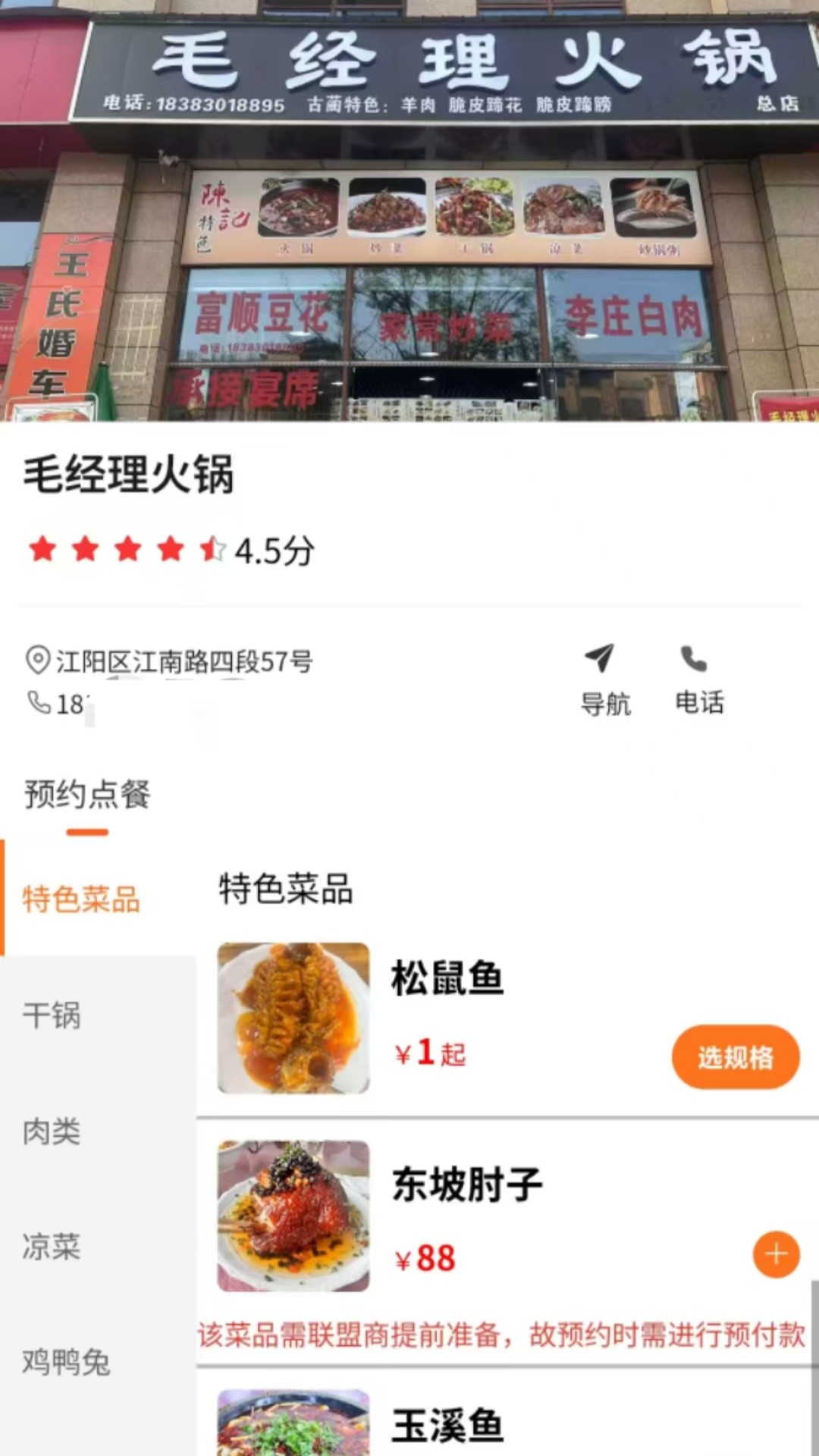The image size is (819, 1456).
Task: Tap the orange plus to add 东坡肘子
Action: click(775, 1255)
